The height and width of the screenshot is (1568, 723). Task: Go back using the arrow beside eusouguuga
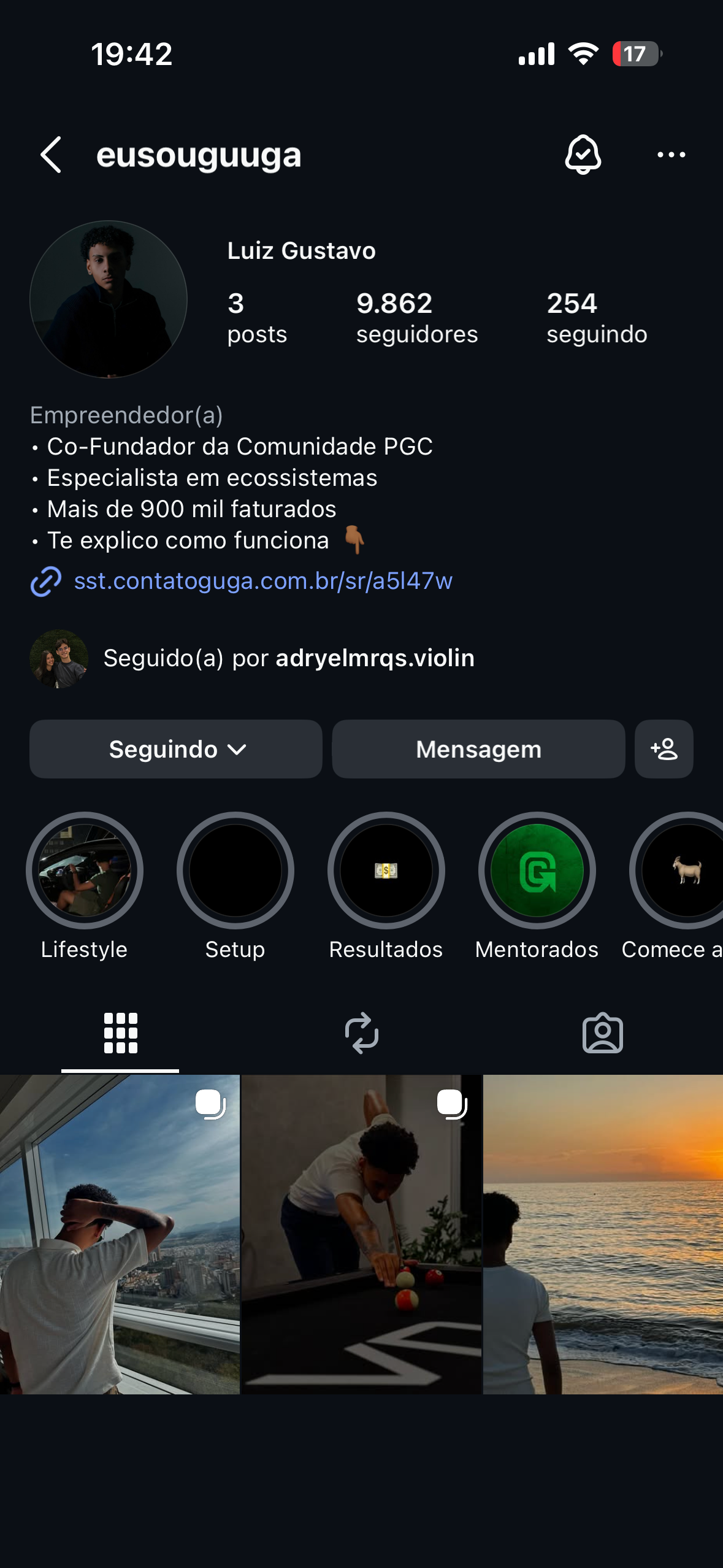click(52, 155)
